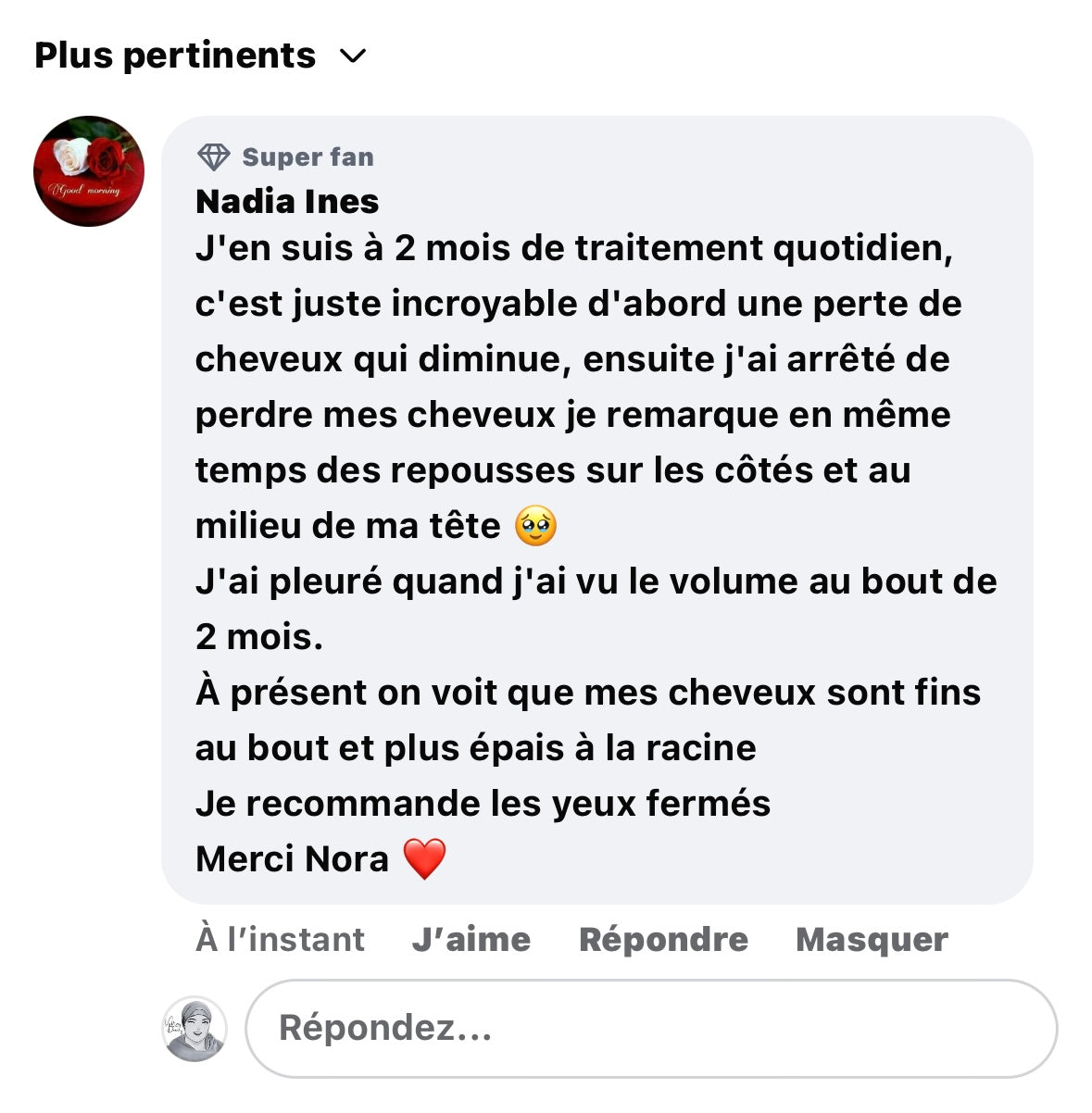The height and width of the screenshot is (1113, 1092).
Task: Open the Nadia Ines profile name
Action: [287, 201]
